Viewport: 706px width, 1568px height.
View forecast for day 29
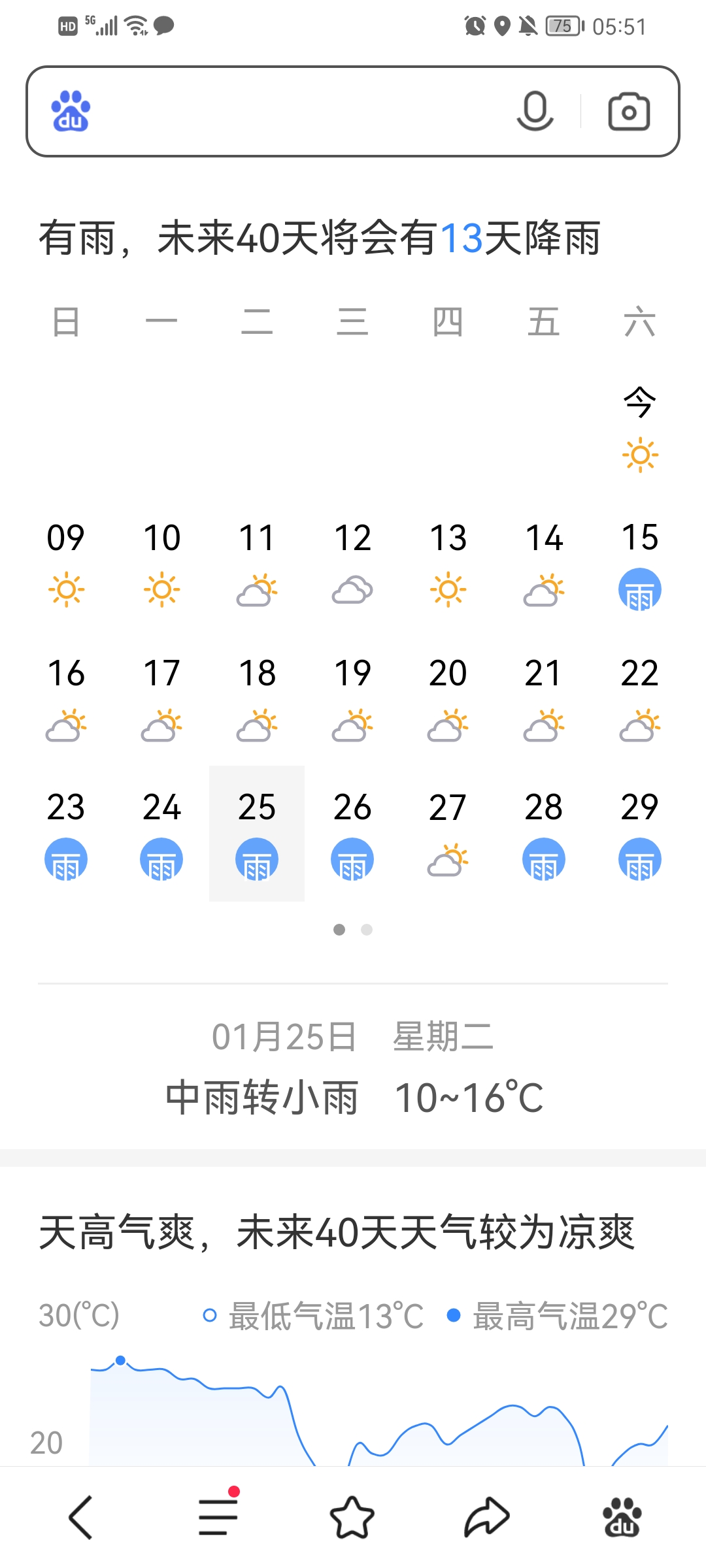coord(640,833)
